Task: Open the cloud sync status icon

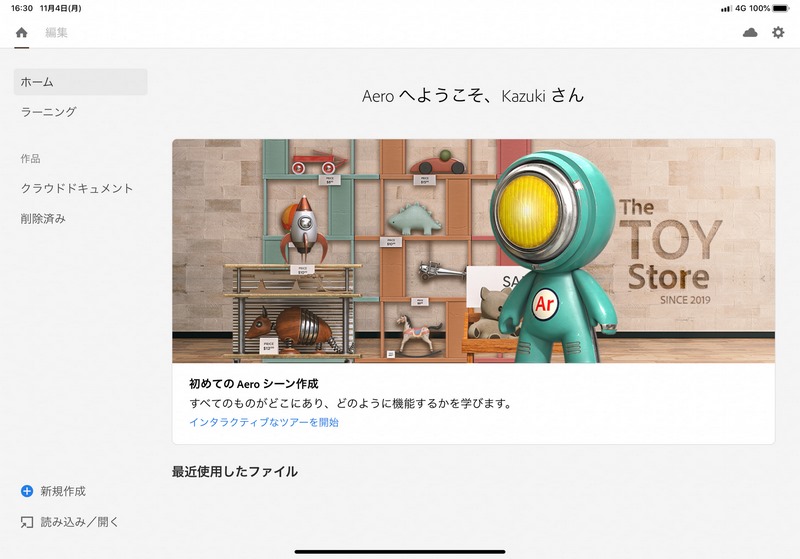Action: 750,33
